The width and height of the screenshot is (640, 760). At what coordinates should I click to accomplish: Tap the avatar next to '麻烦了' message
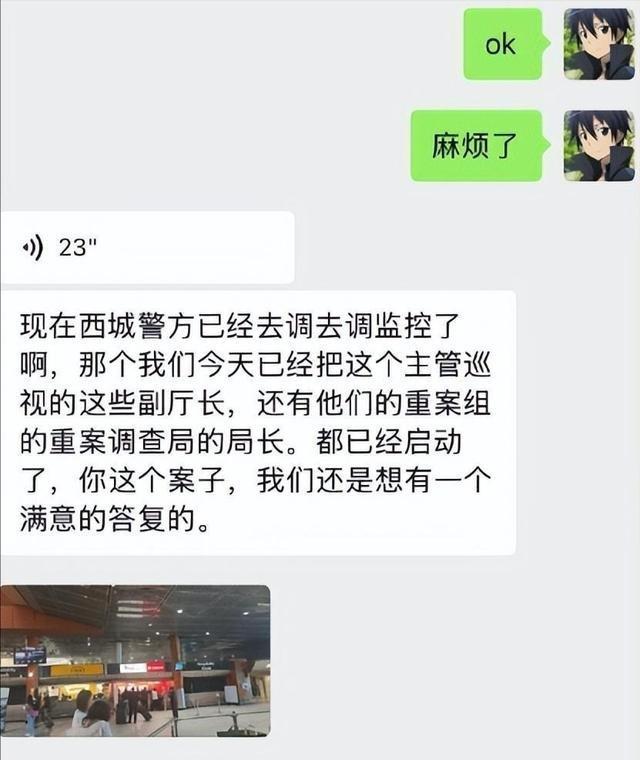(x=598, y=146)
